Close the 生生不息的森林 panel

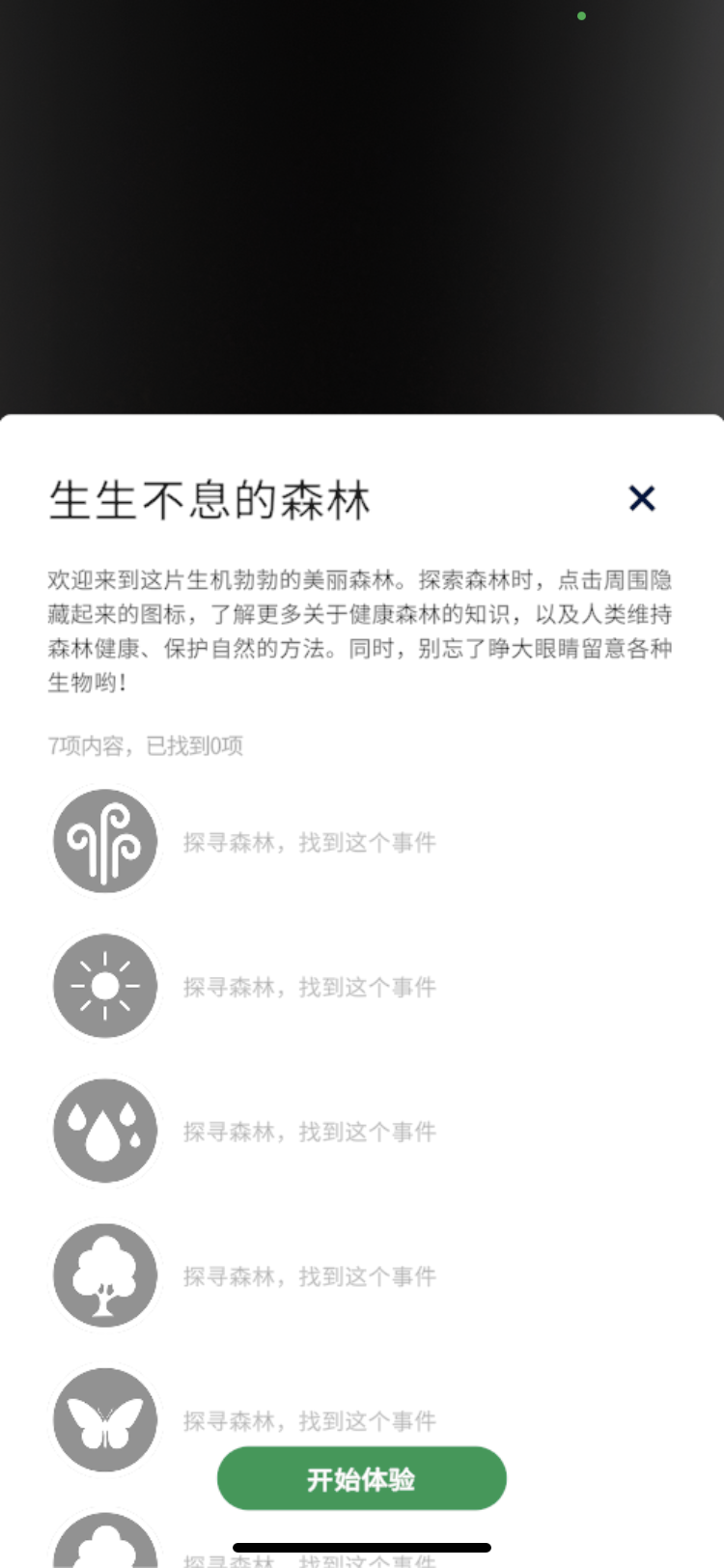point(642,498)
